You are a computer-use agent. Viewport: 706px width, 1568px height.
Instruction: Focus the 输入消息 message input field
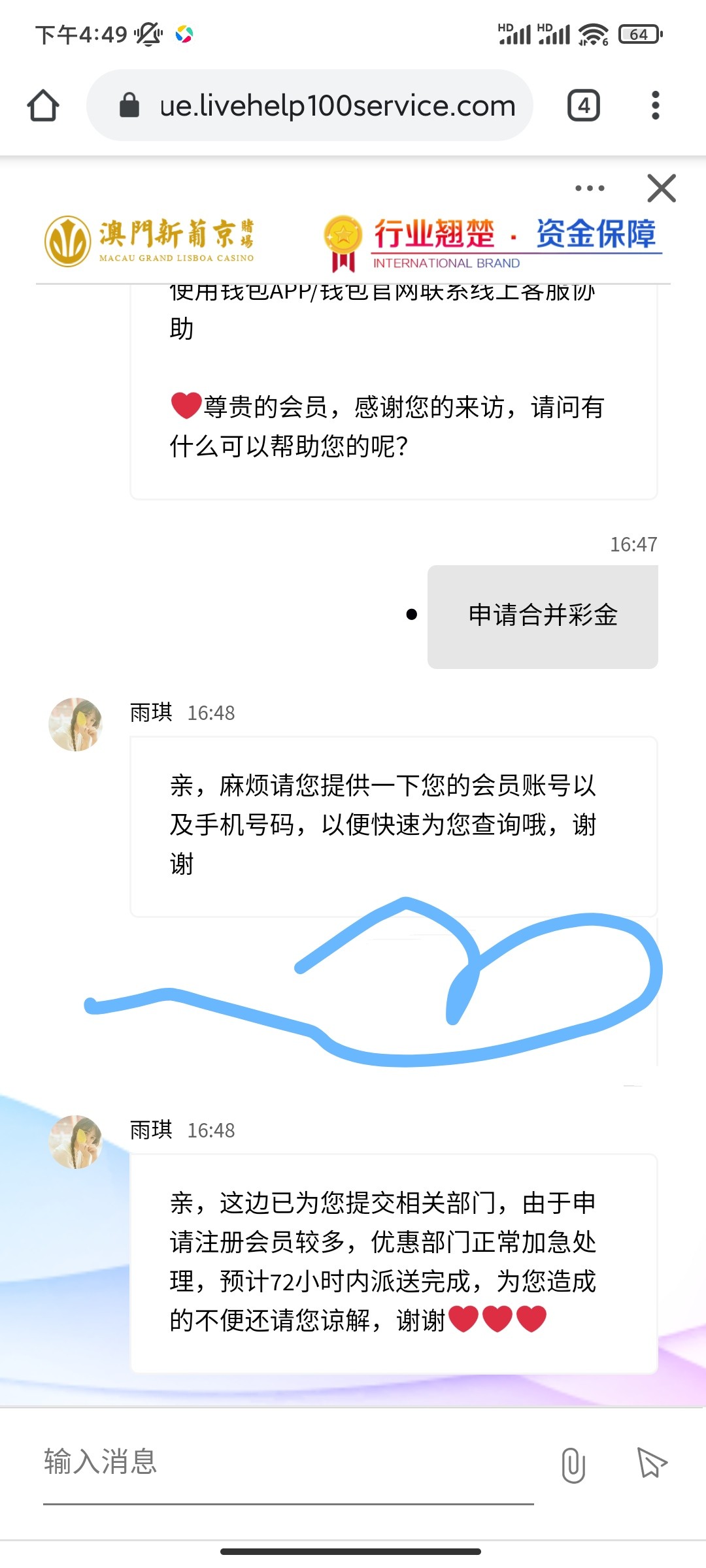tap(288, 1462)
